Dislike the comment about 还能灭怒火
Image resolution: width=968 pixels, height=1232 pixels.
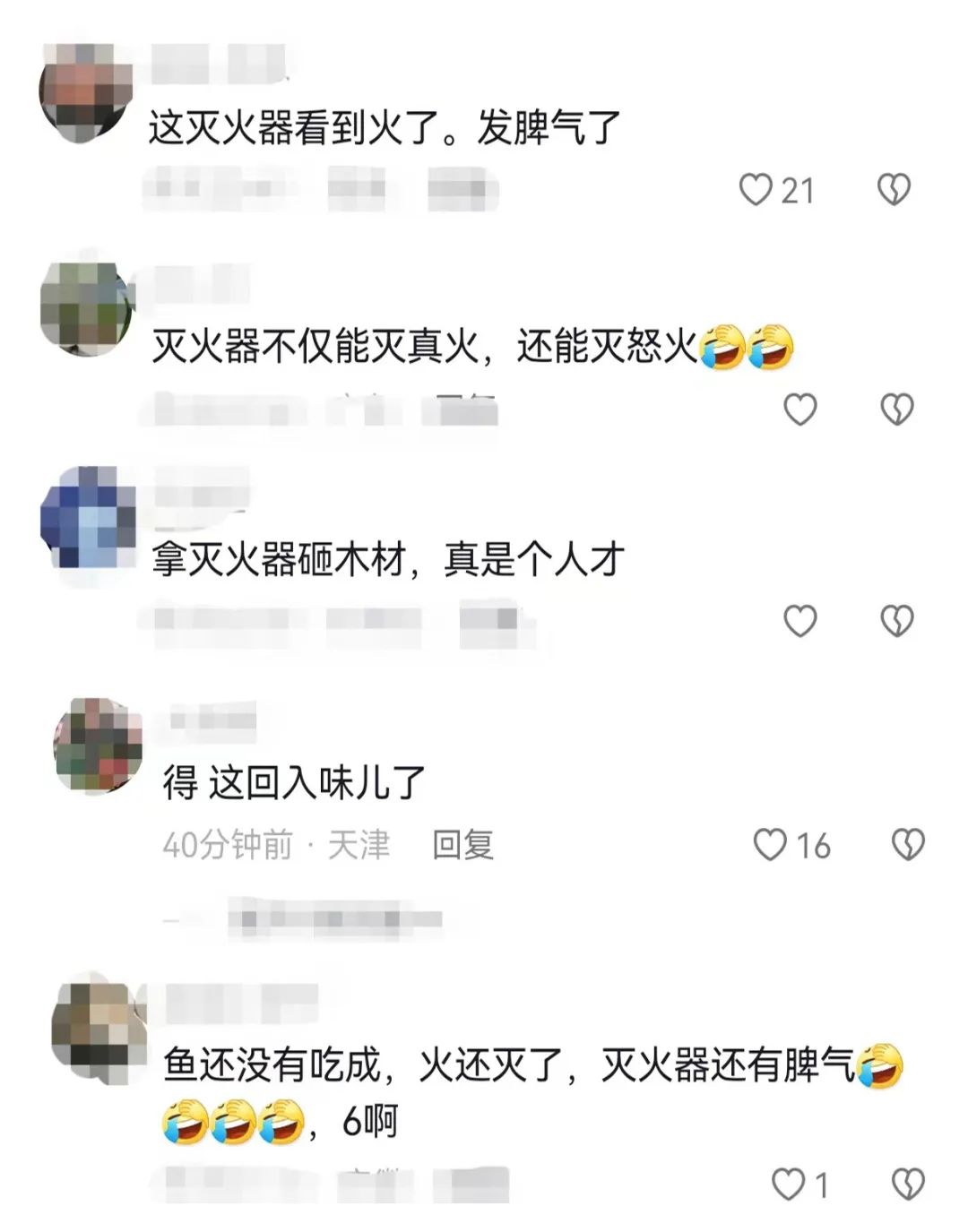point(896,409)
